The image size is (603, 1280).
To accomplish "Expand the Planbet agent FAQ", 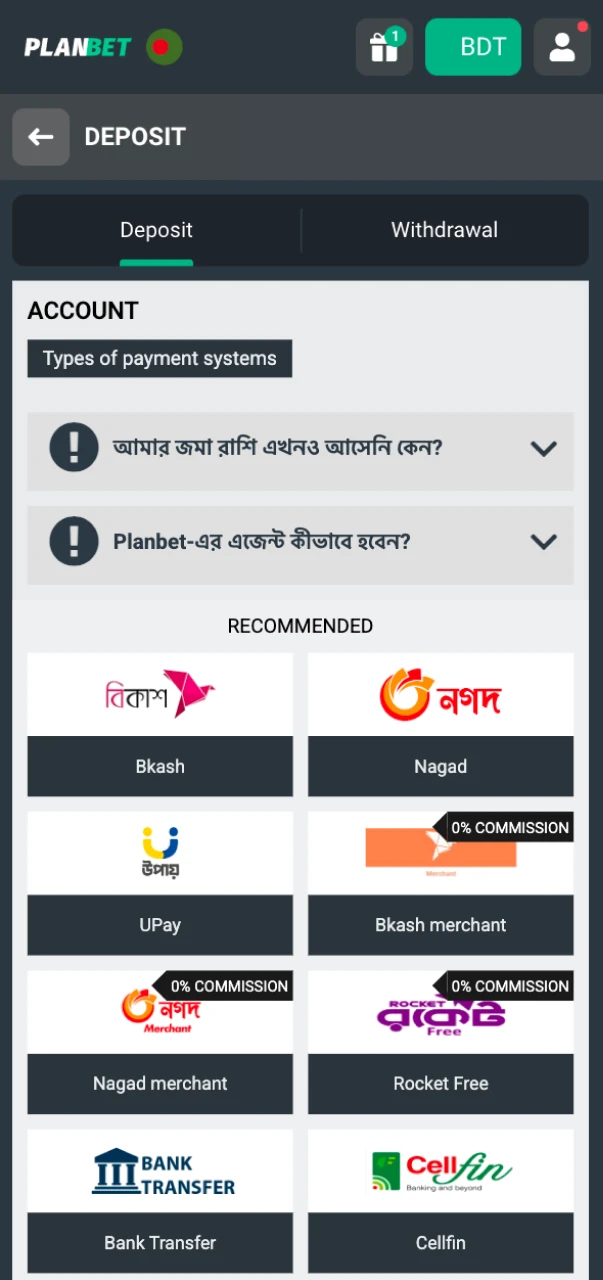I will coord(300,542).
